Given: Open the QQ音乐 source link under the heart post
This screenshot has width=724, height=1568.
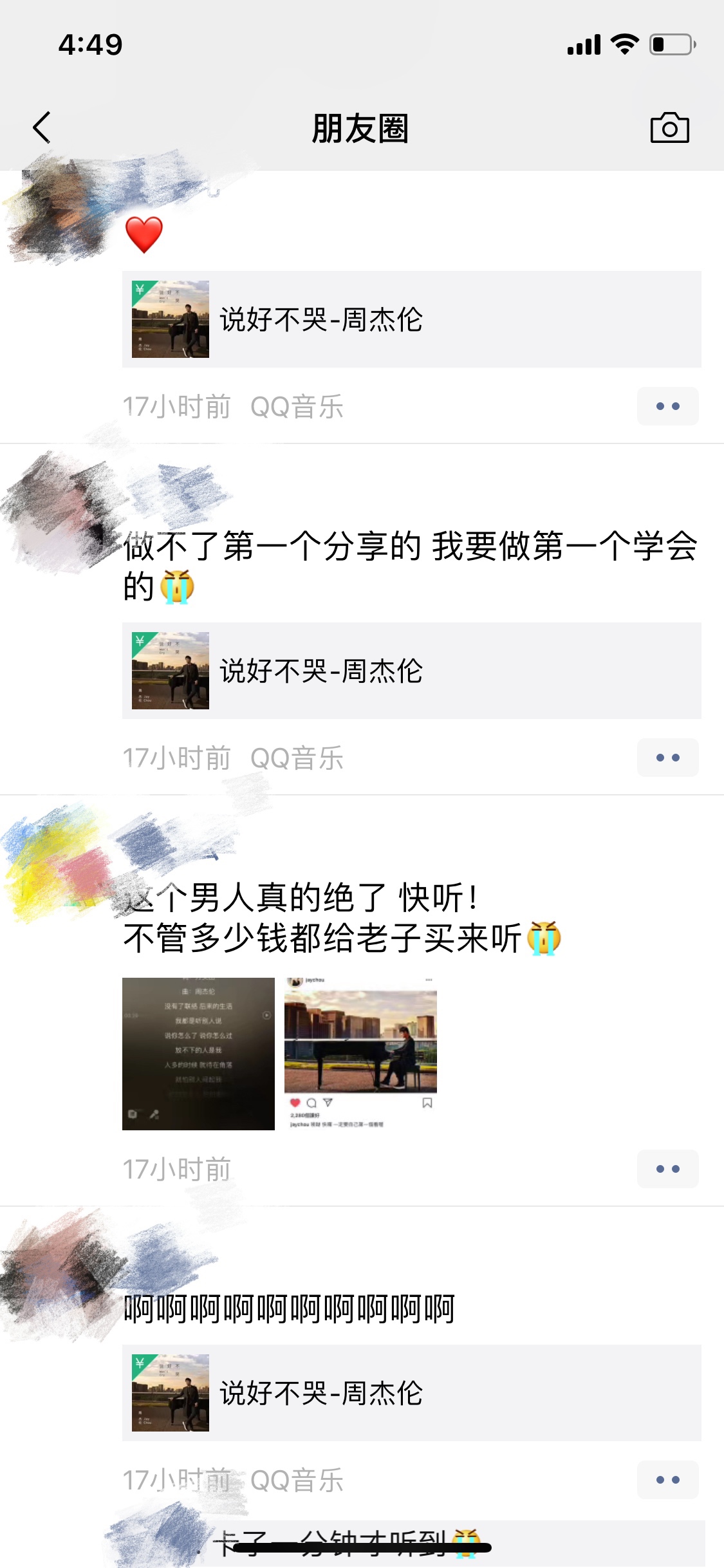Looking at the screenshot, I should pyautogui.click(x=297, y=407).
